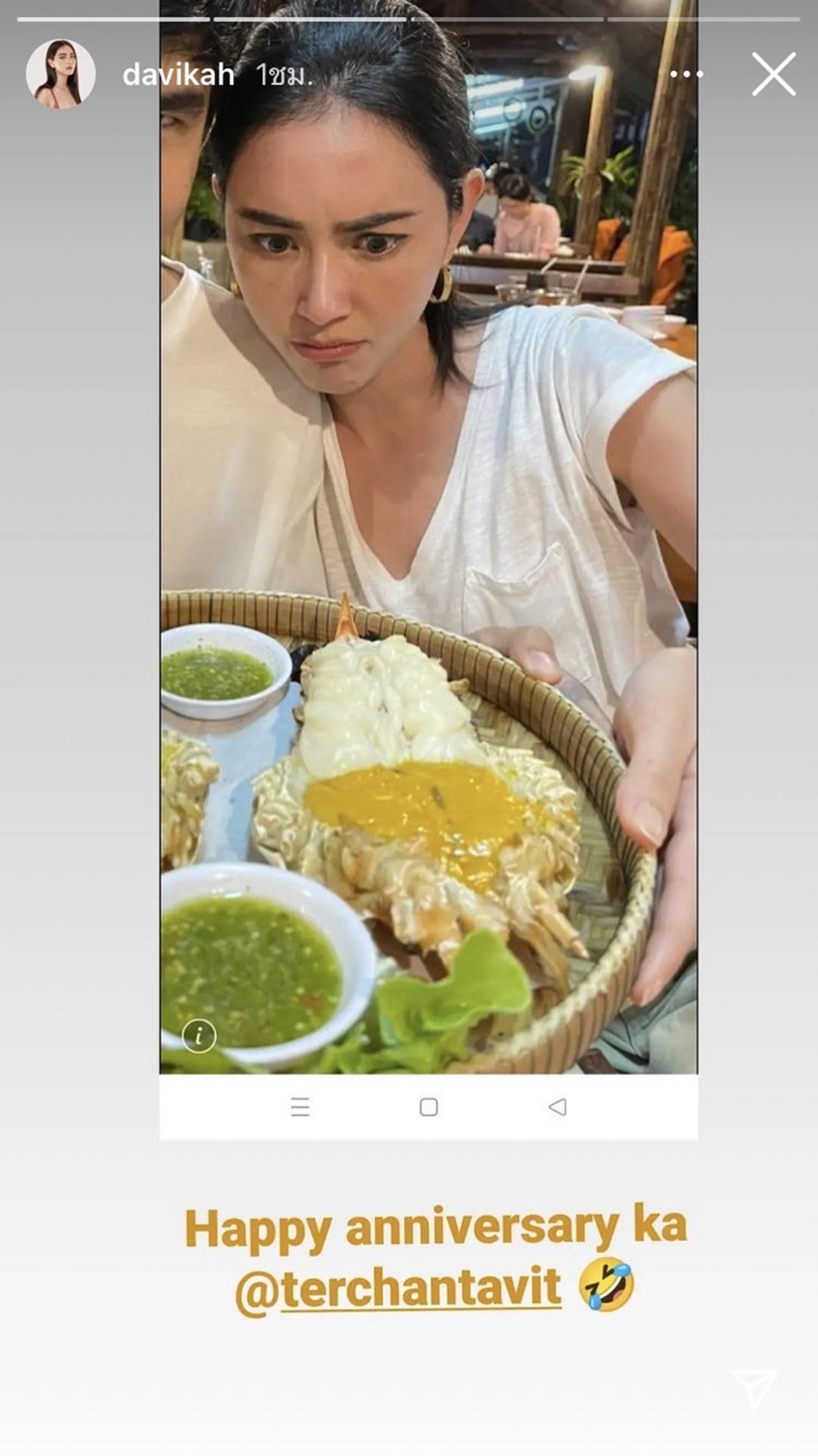
Task: Close the story viewer
Action: 773,74
